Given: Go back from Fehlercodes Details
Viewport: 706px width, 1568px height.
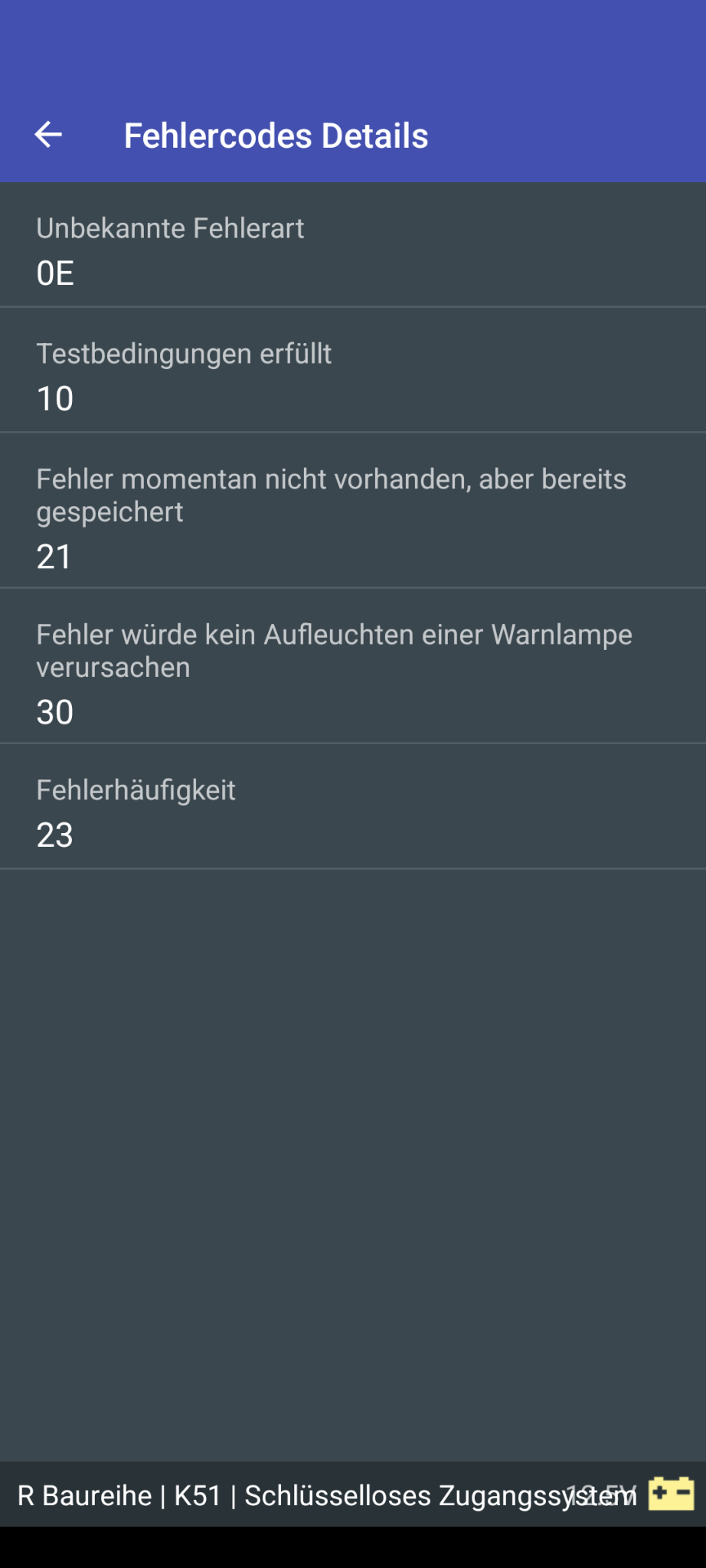Looking at the screenshot, I should tap(48, 135).
